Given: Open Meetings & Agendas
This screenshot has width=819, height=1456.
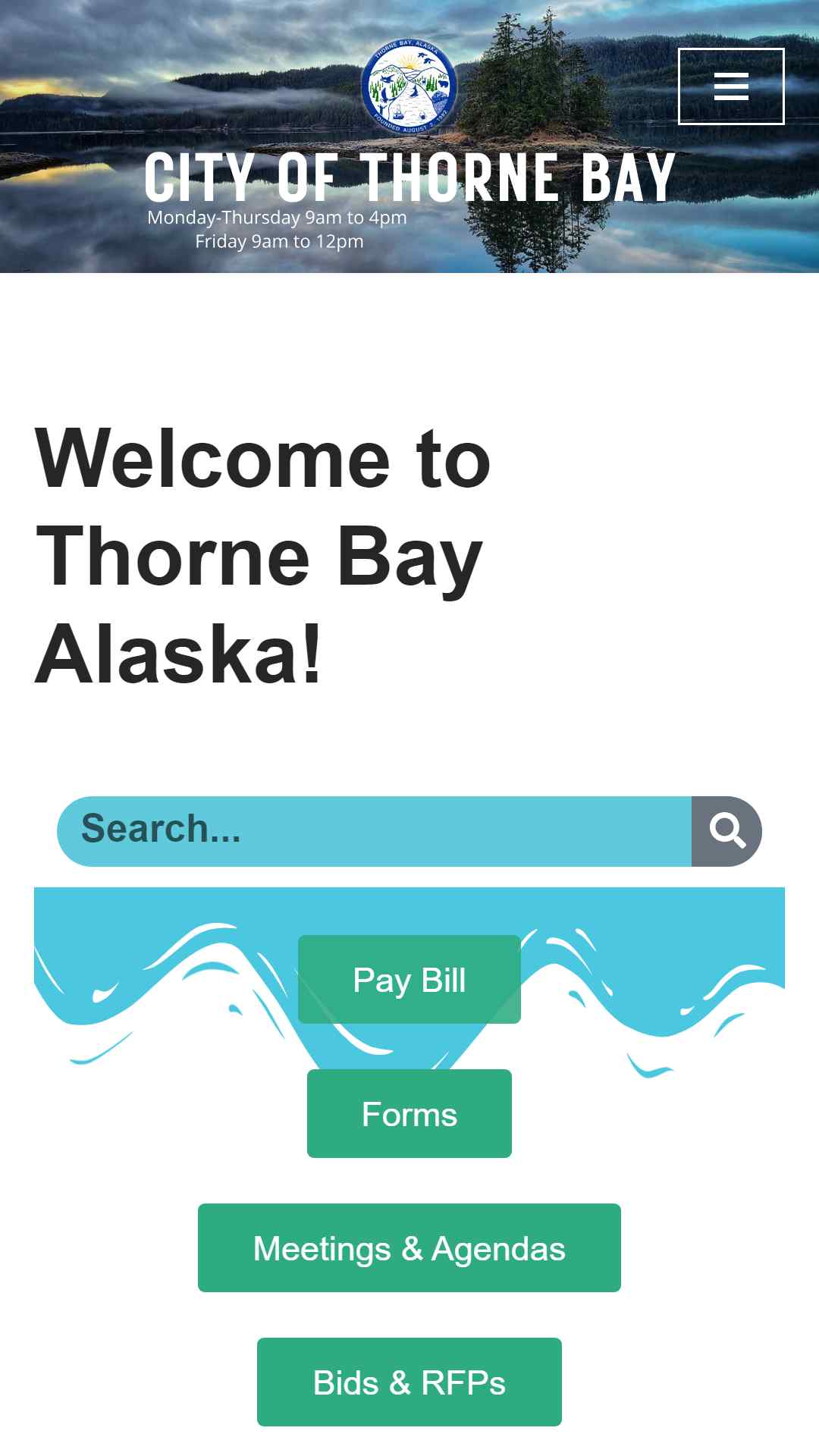Looking at the screenshot, I should tap(409, 1248).
